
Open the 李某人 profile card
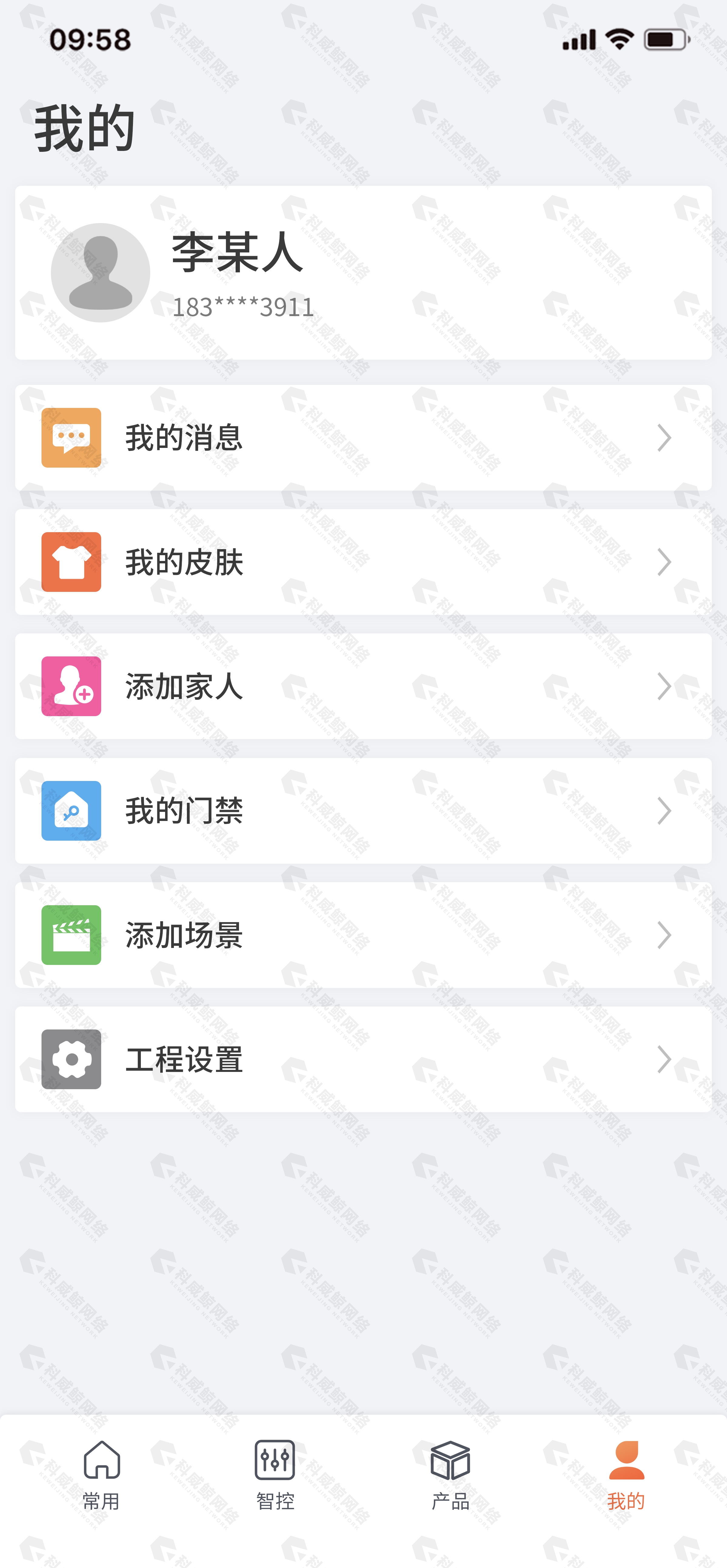pos(363,272)
